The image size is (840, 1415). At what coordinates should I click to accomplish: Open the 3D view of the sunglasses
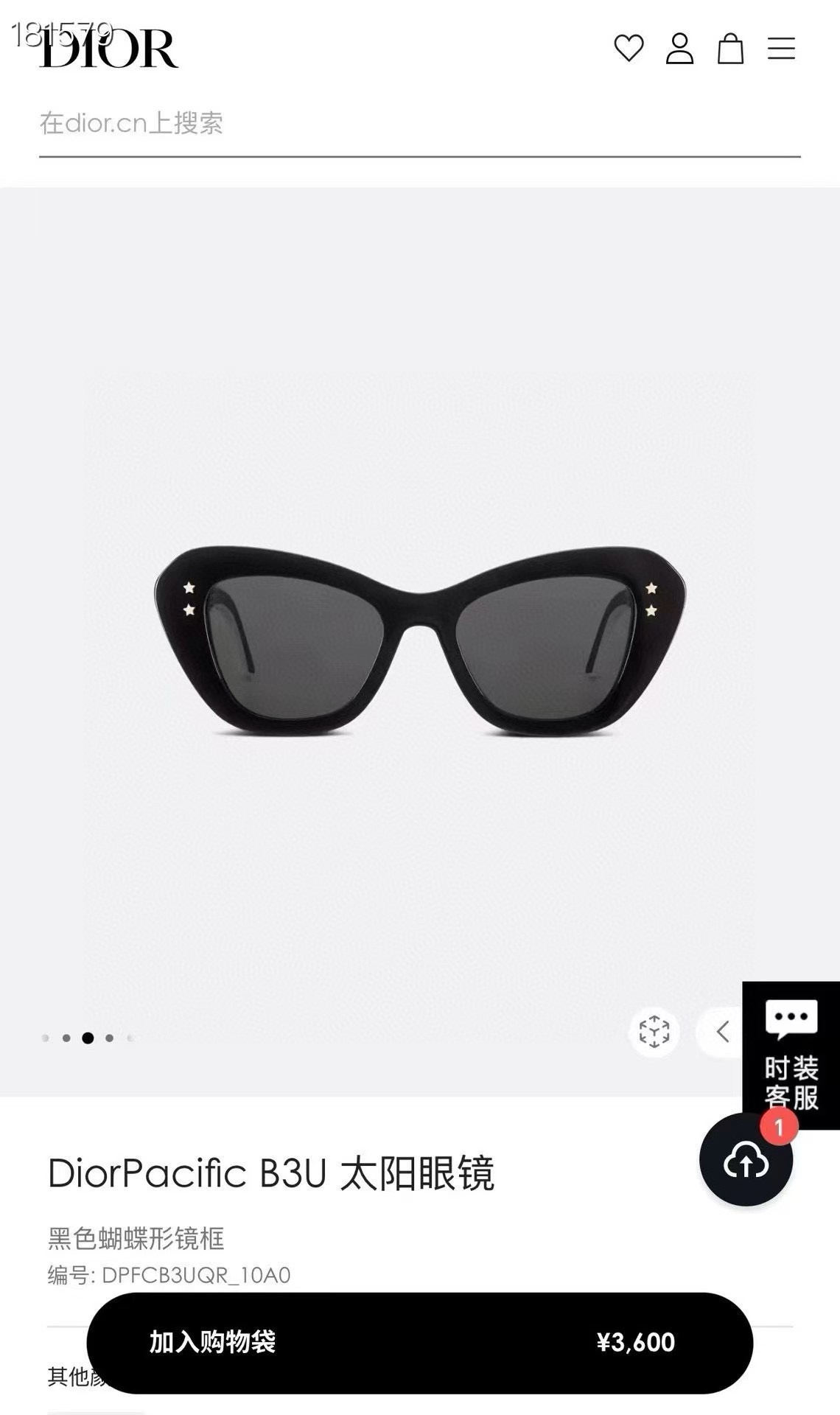[654, 1032]
